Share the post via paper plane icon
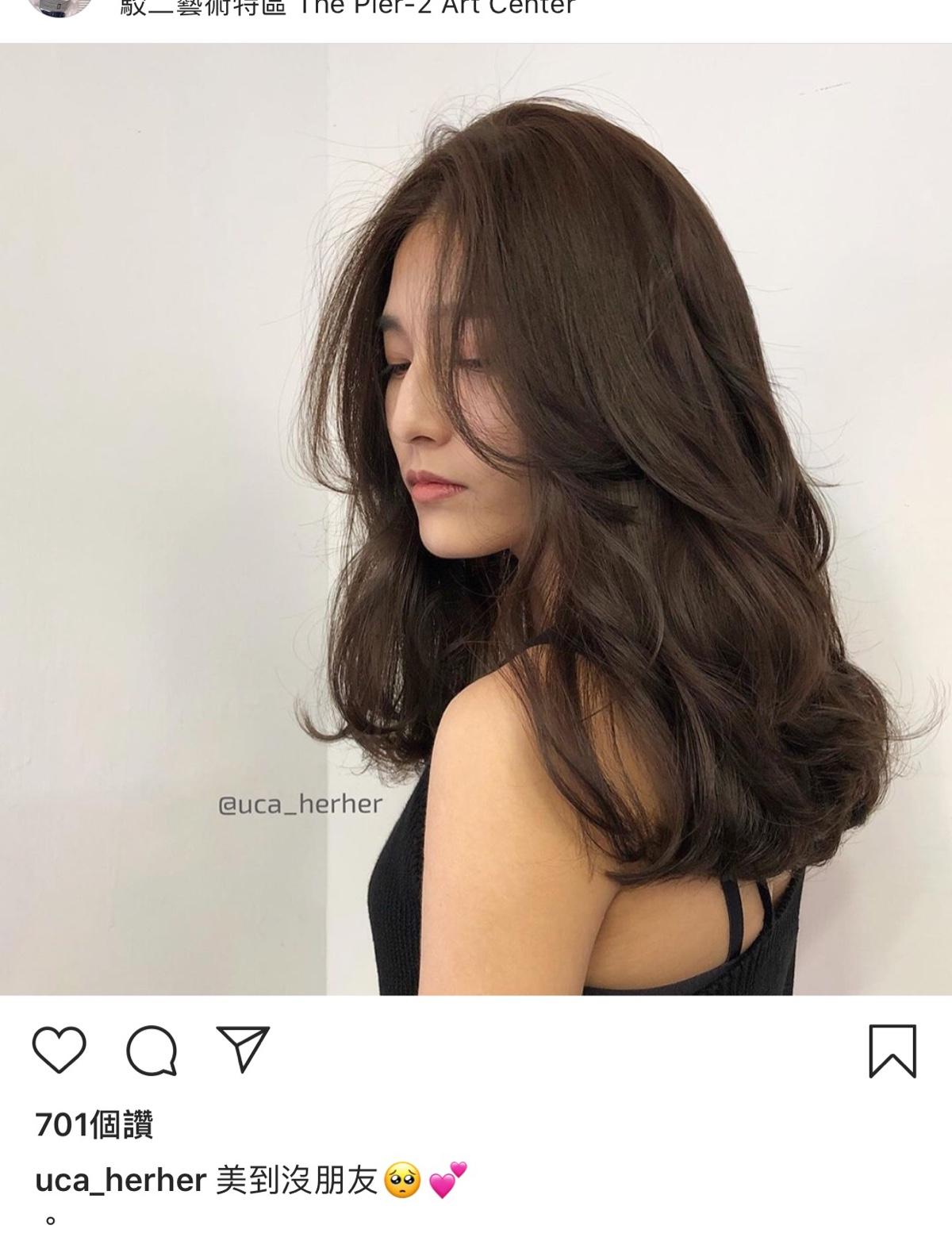This screenshot has height=1237, width=952. (x=243, y=1049)
